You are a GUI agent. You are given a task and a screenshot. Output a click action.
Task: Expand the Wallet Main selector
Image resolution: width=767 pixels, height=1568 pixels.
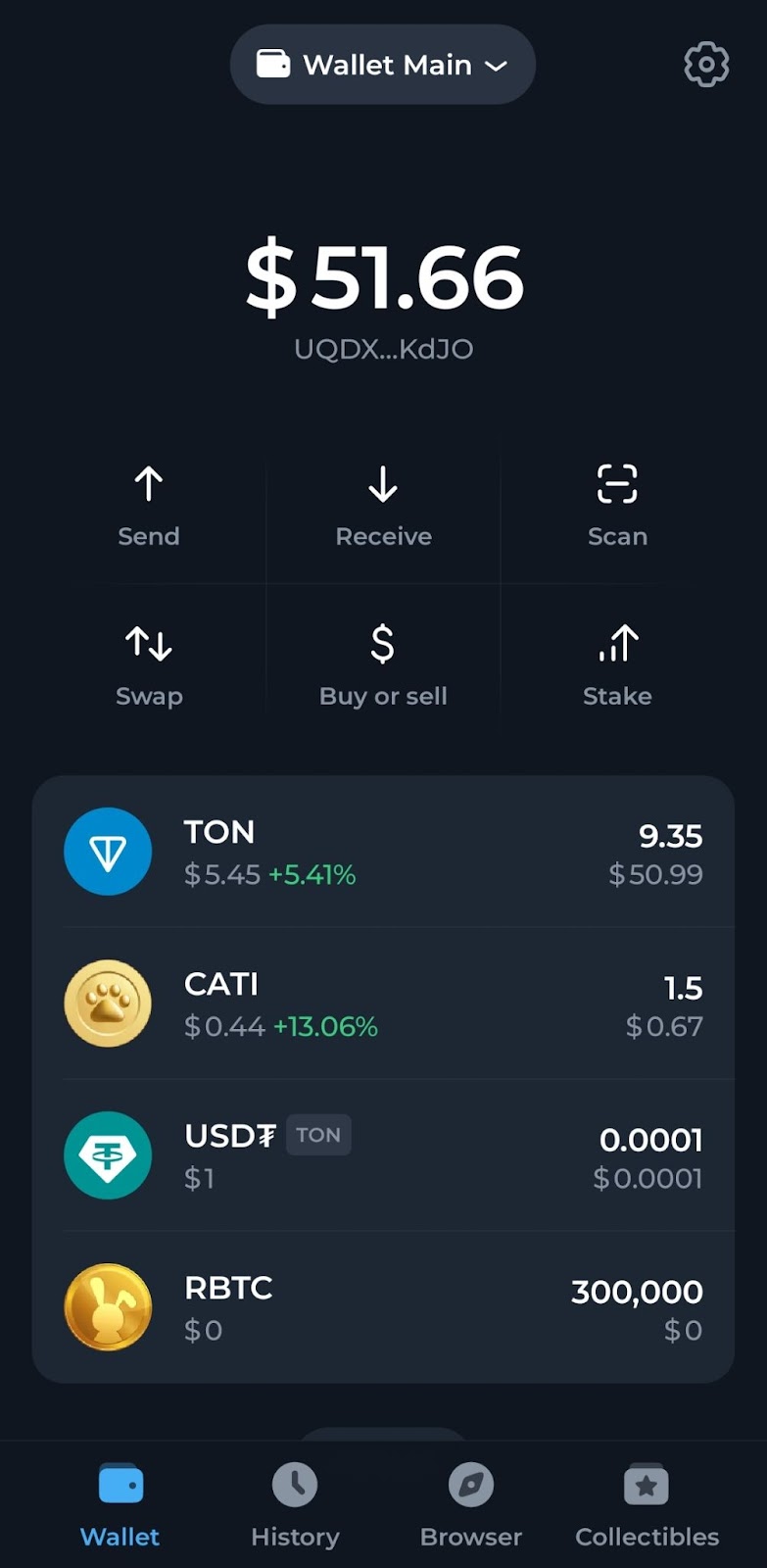[383, 65]
